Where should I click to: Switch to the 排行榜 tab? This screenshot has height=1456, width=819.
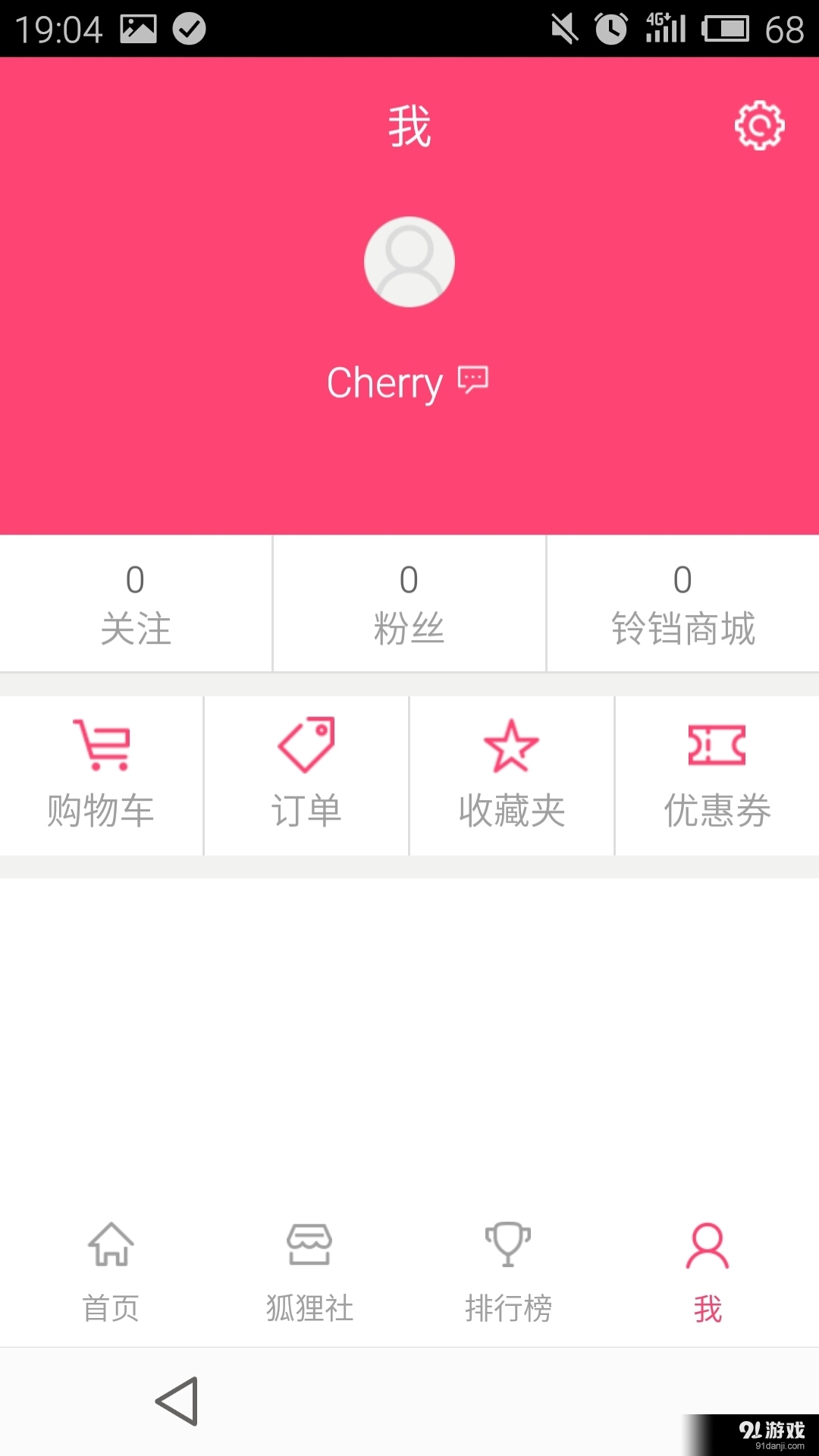508,1274
